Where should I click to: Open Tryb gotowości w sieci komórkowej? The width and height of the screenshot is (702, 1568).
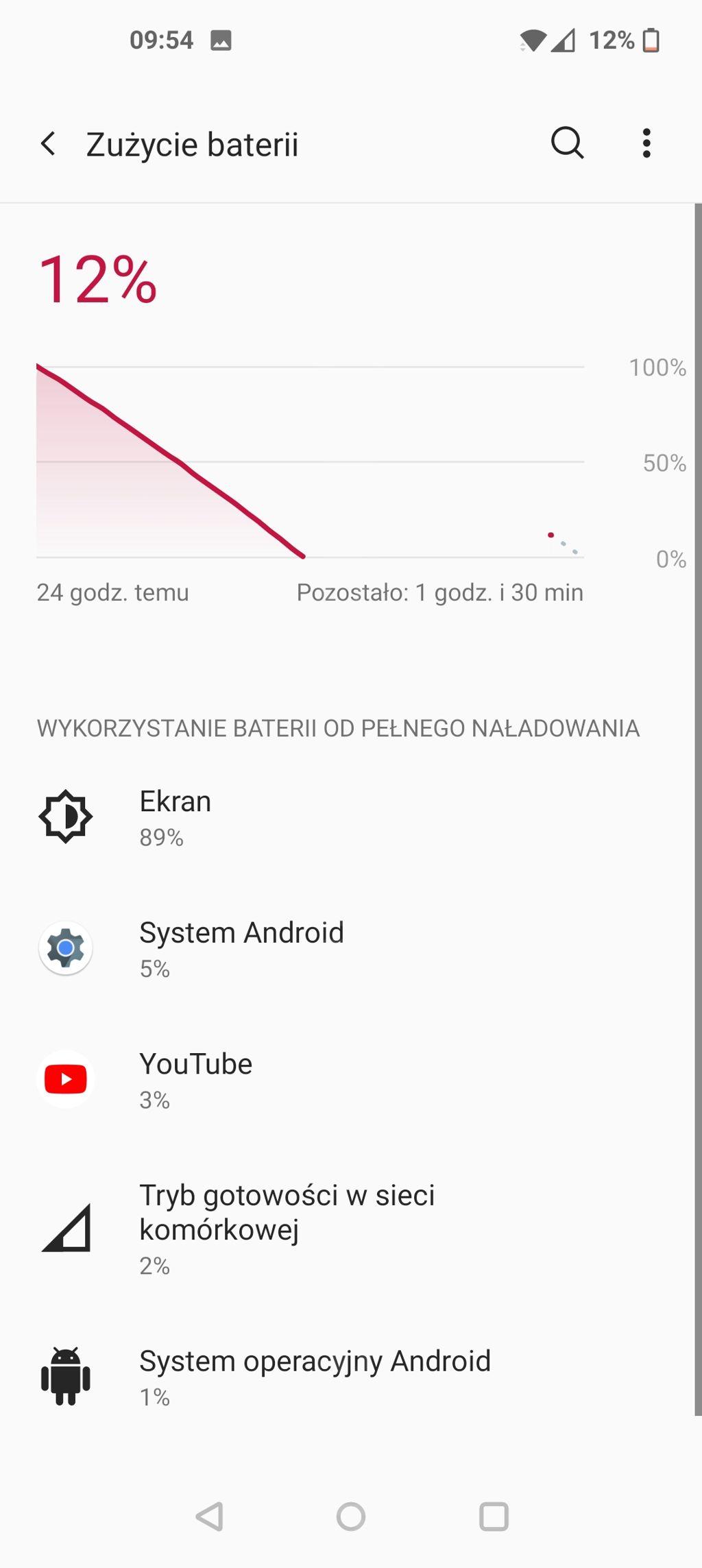coord(287,1227)
